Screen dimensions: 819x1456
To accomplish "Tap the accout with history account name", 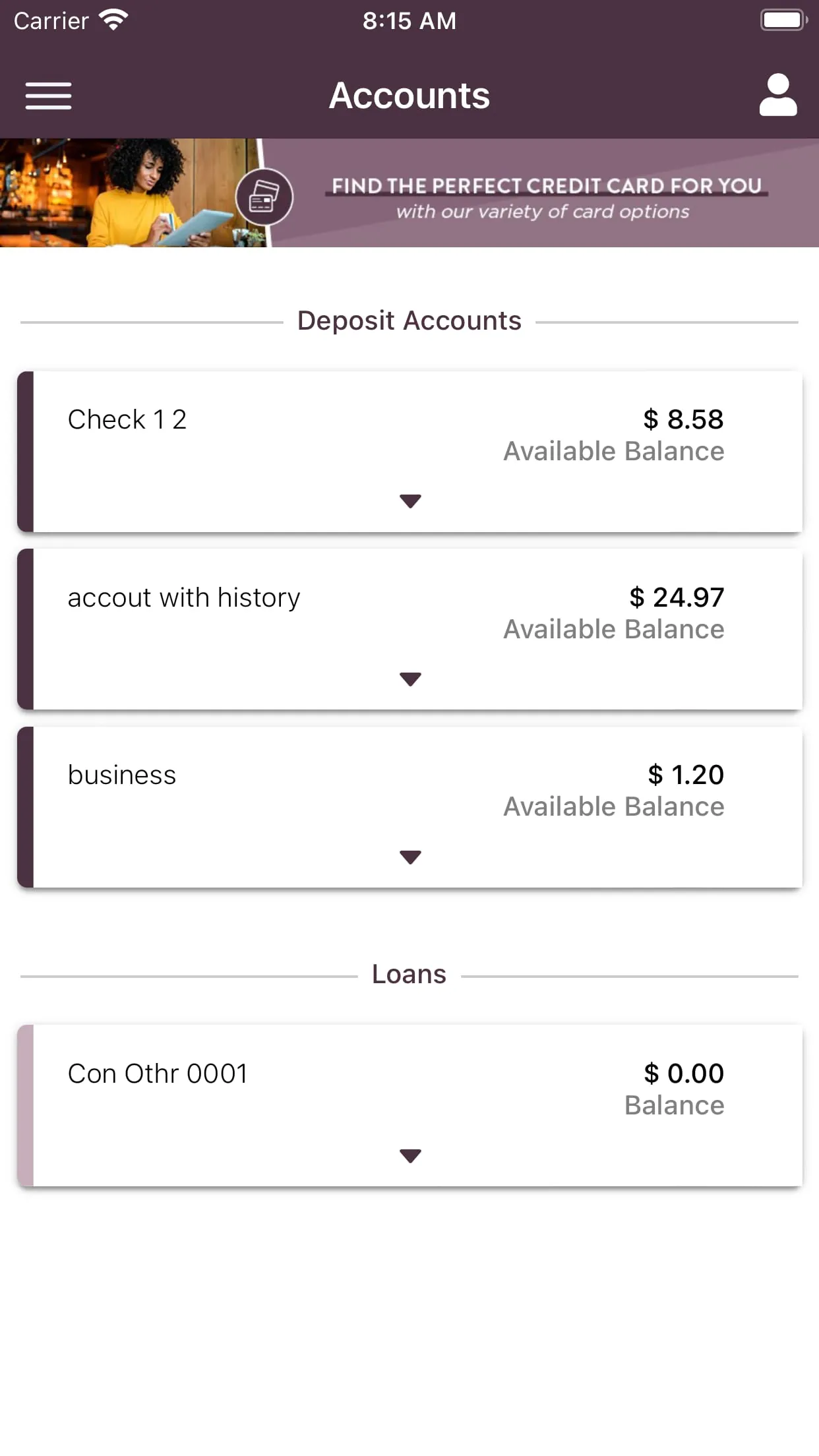I will [184, 597].
